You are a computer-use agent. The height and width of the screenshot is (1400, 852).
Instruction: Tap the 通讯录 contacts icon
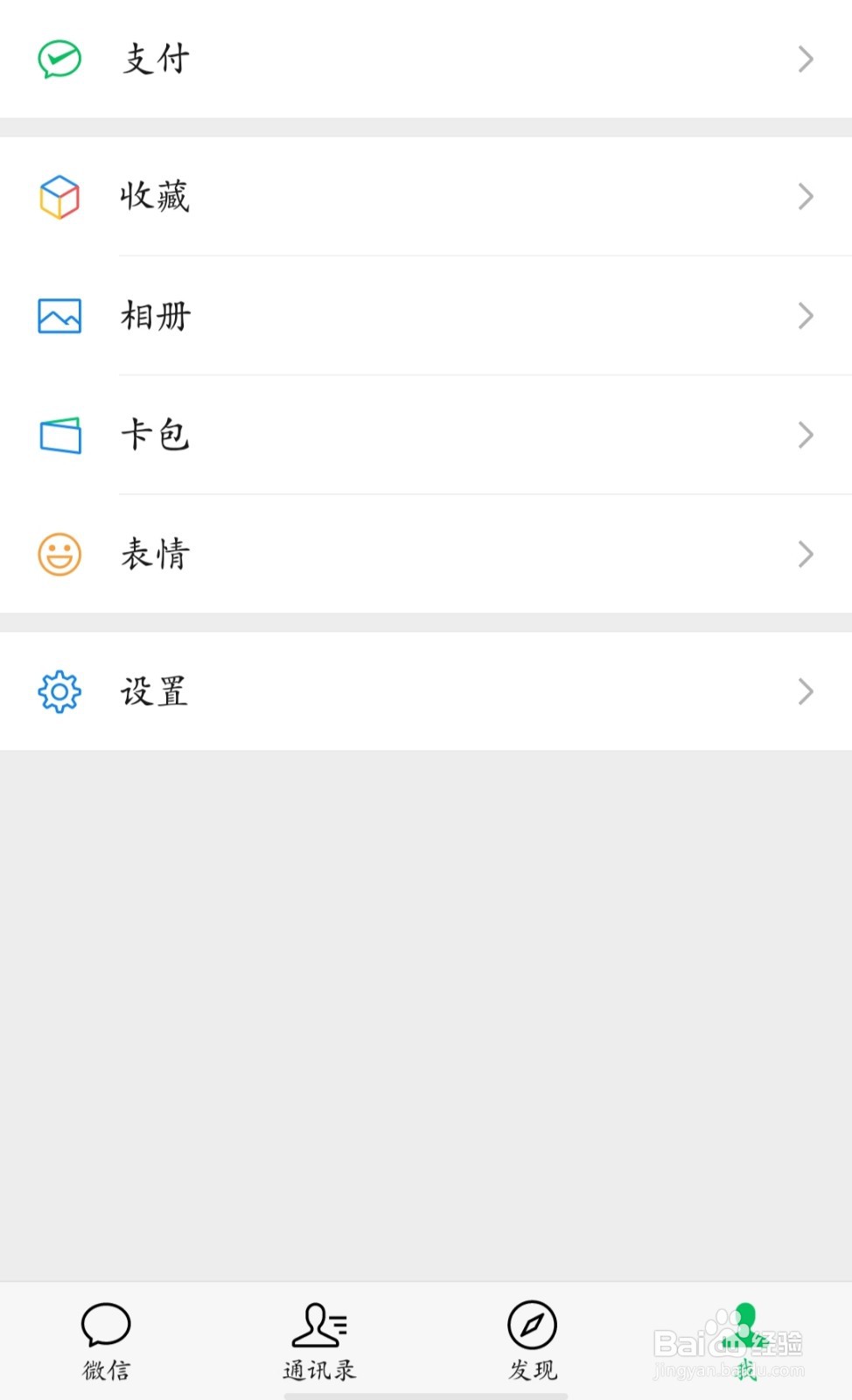(319, 1324)
